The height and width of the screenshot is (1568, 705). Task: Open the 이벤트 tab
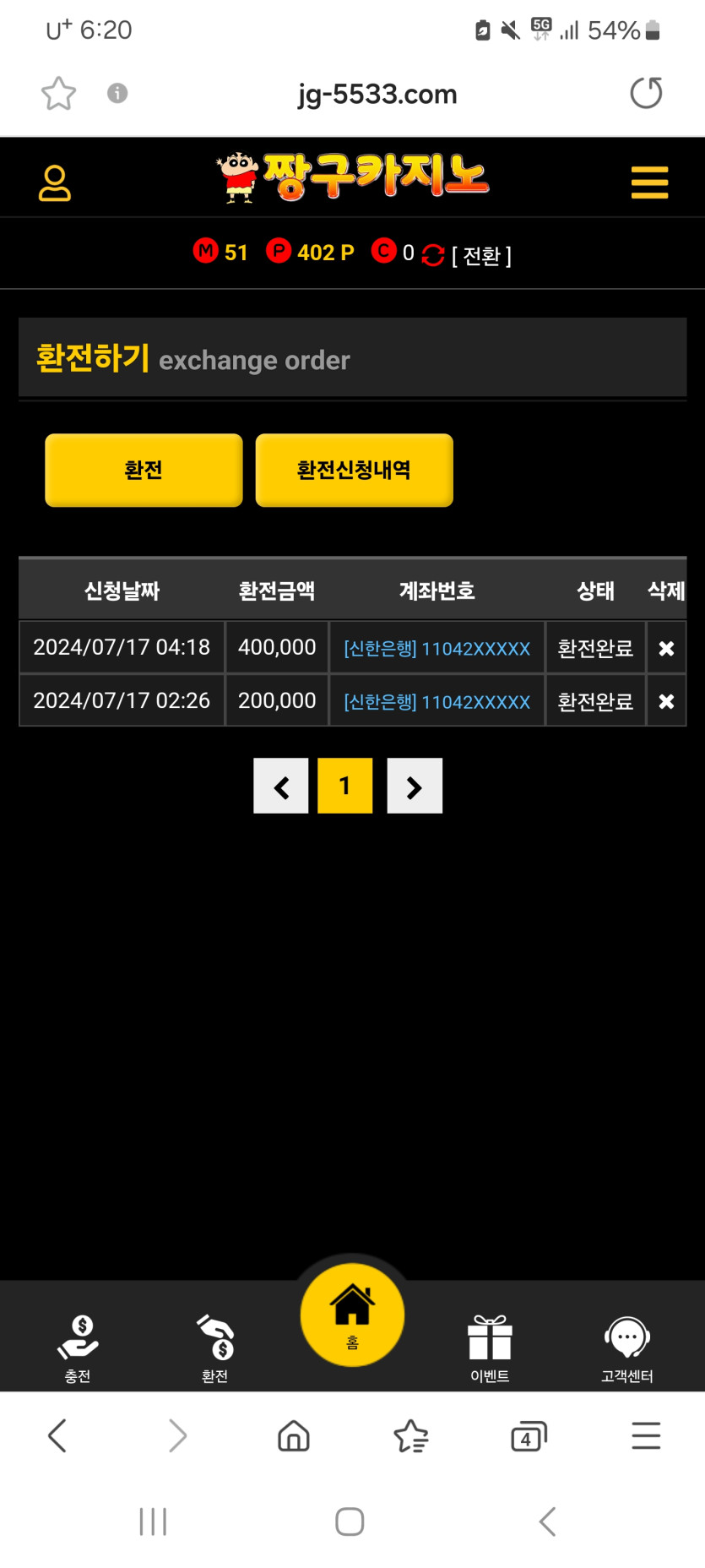(x=490, y=1348)
